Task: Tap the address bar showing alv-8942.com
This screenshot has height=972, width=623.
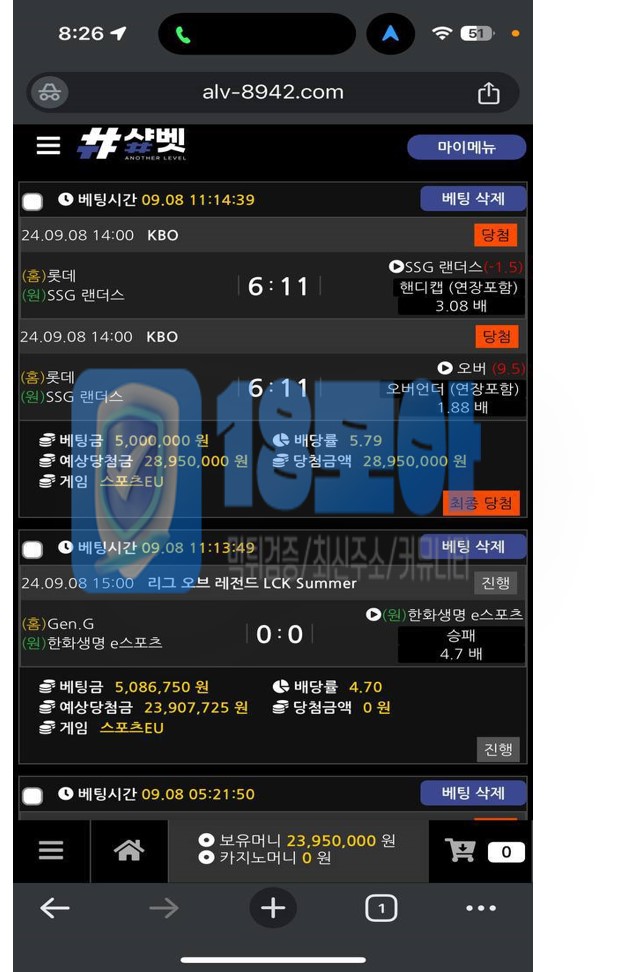Action: [x=272, y=92]
